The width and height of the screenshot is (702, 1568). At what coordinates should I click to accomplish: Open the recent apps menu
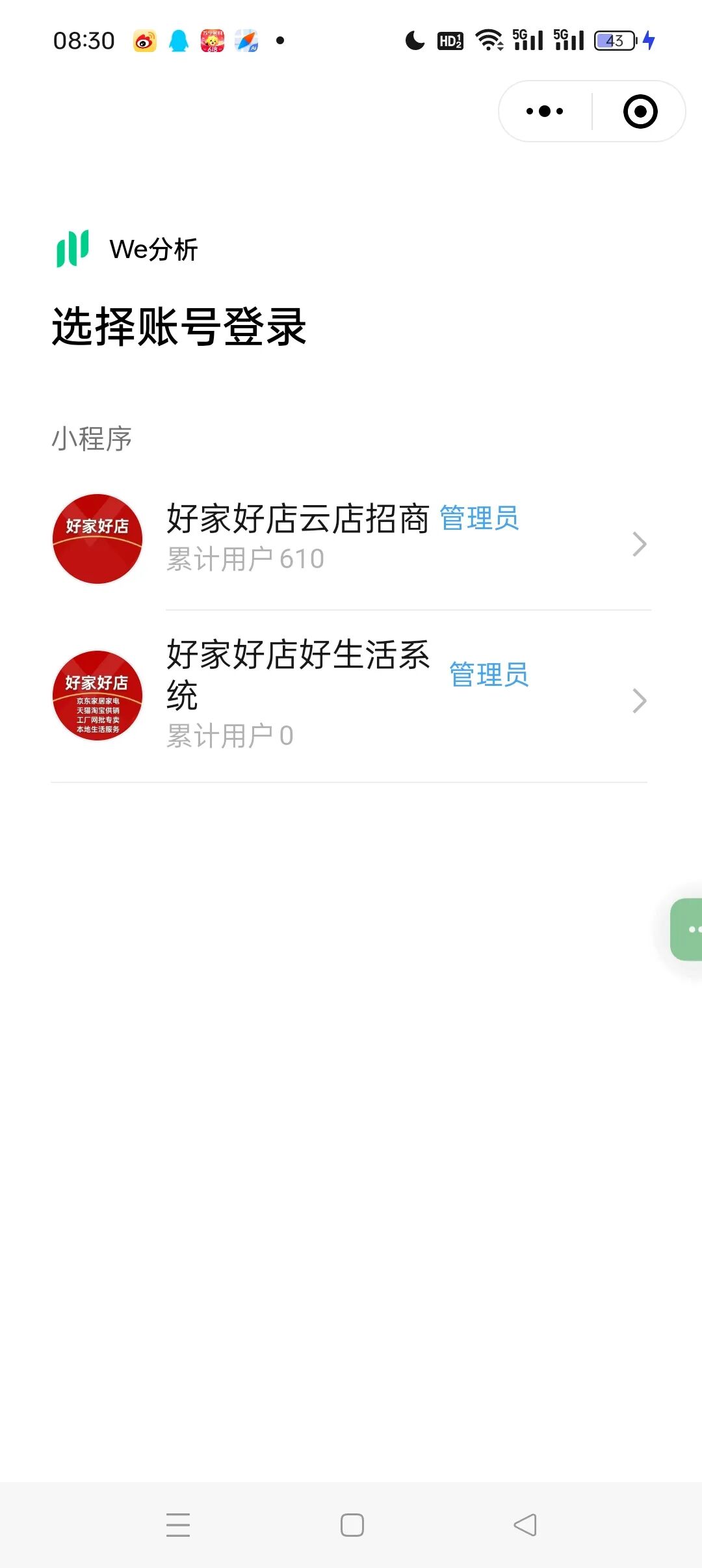point(178,1524)
